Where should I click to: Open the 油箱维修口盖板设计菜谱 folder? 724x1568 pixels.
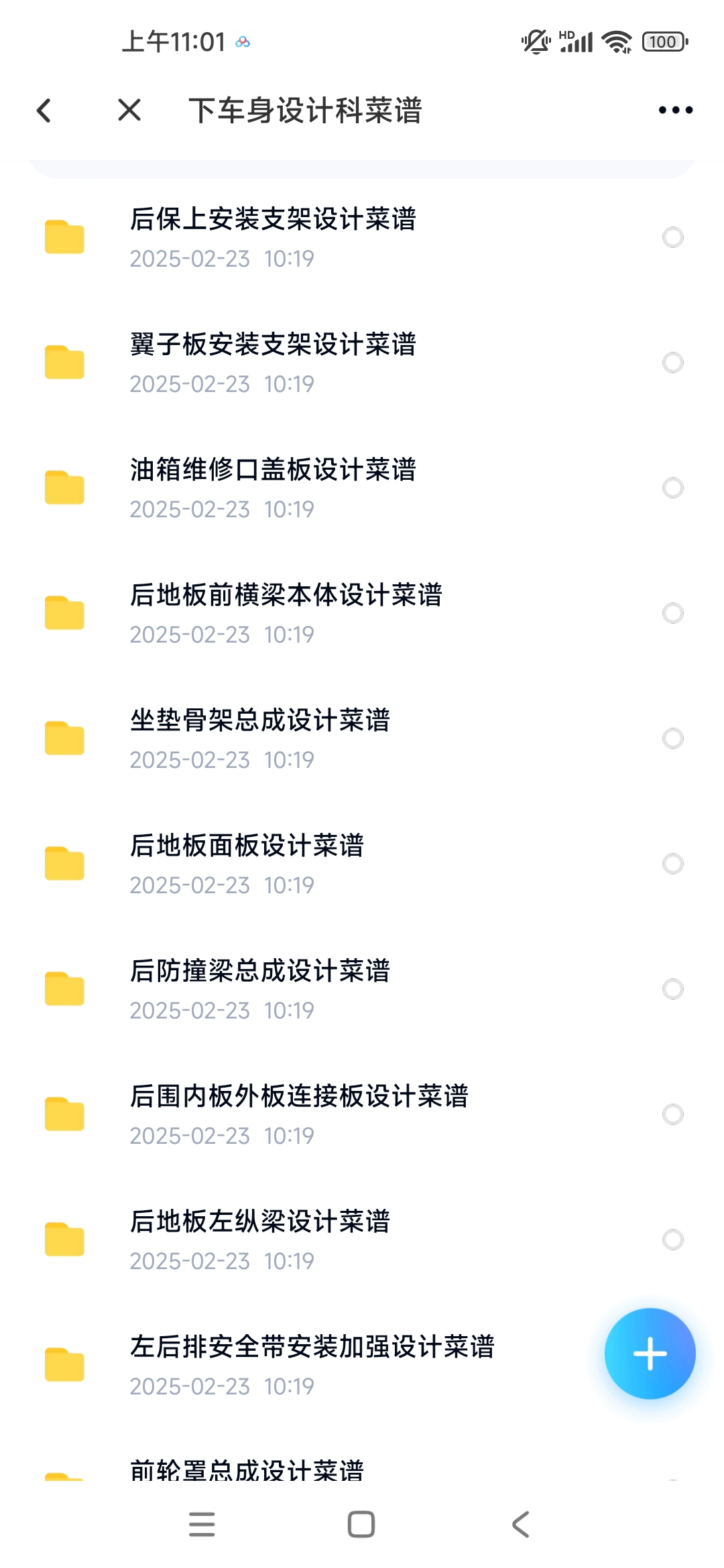[x=362, y=488]
